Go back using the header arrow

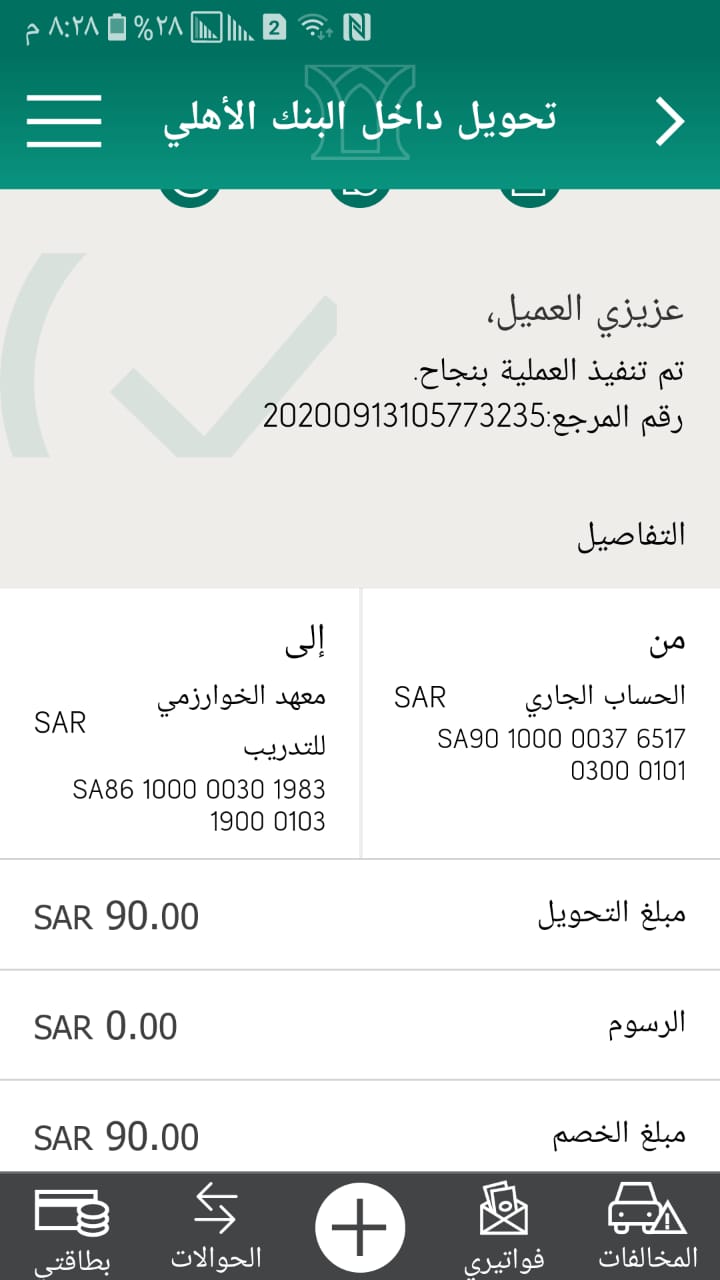(669, 121)
